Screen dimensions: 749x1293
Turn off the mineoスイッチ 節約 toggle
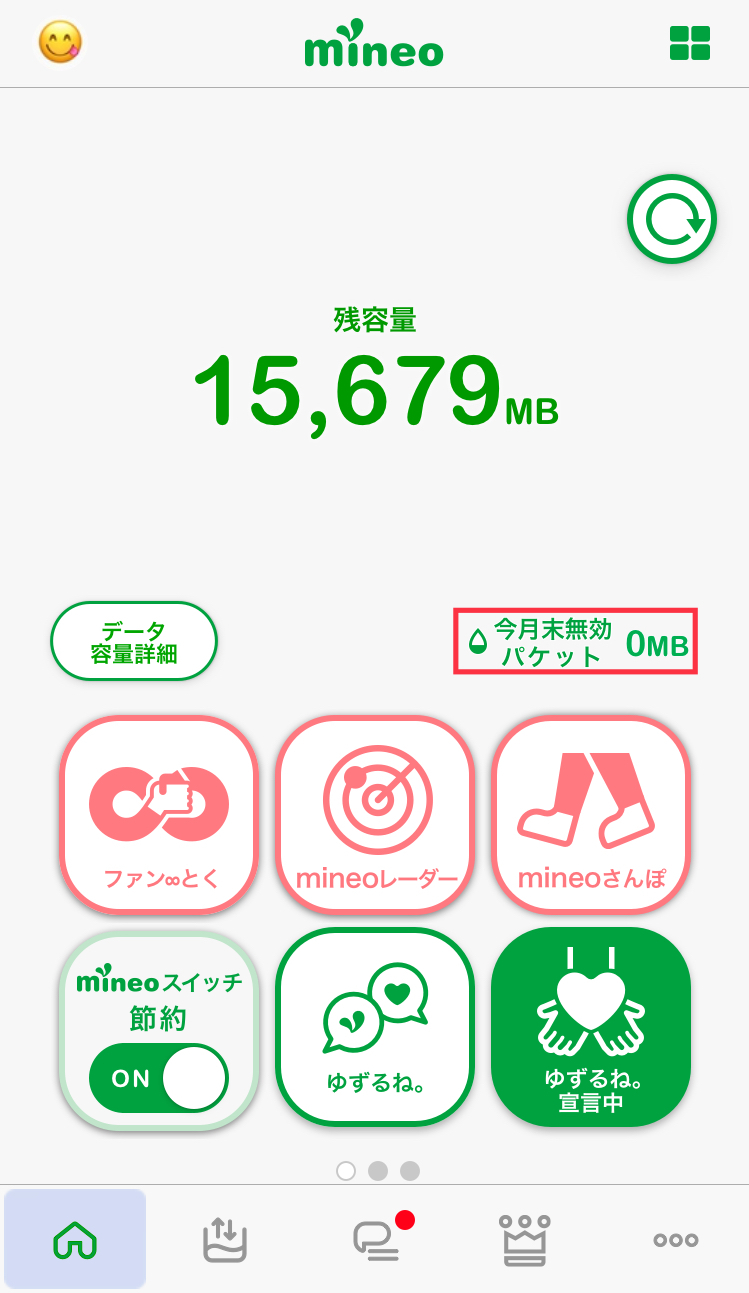click(x=159, y=1078)
